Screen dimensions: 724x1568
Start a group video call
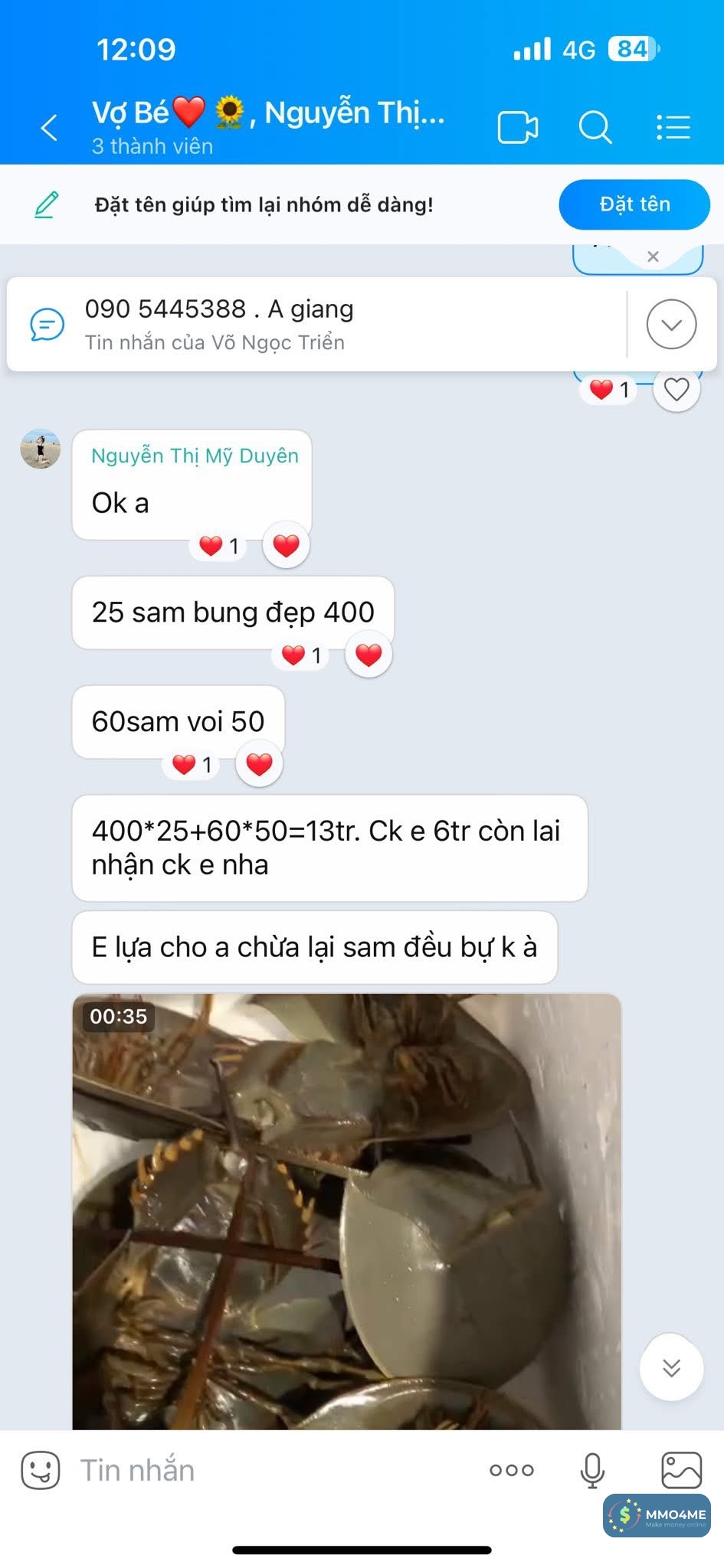(x=517, y=127)
